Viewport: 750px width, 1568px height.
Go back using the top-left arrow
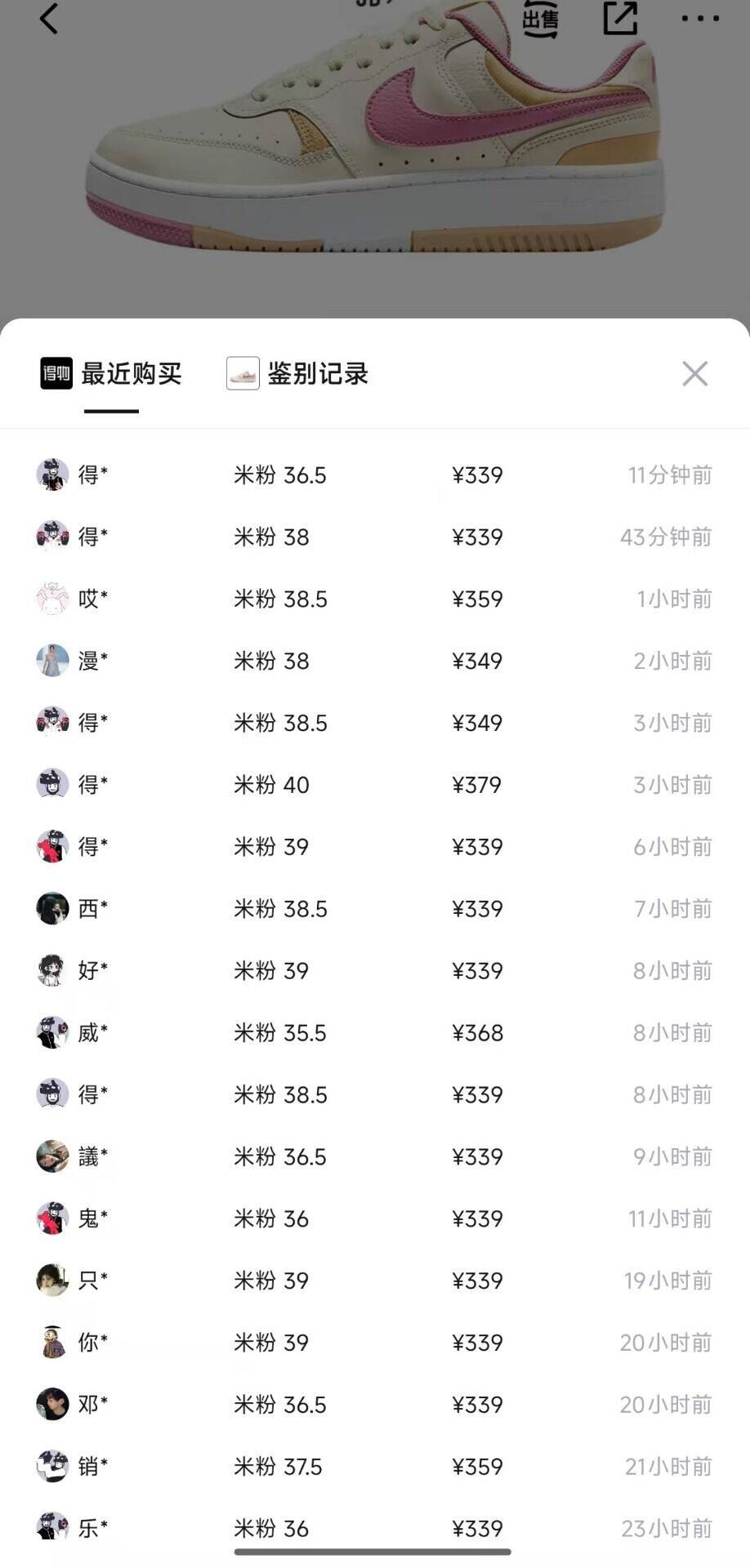pos(49,19)
